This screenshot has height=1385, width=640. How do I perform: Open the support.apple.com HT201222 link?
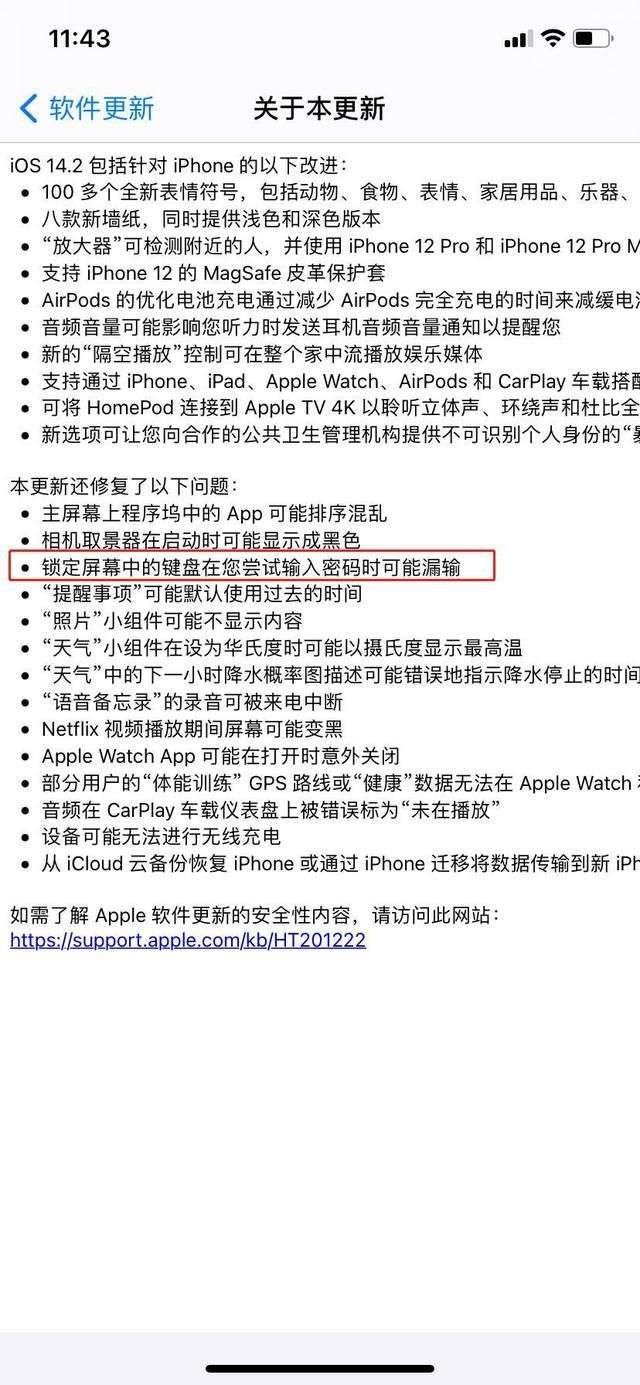click(x=188, y=940)
